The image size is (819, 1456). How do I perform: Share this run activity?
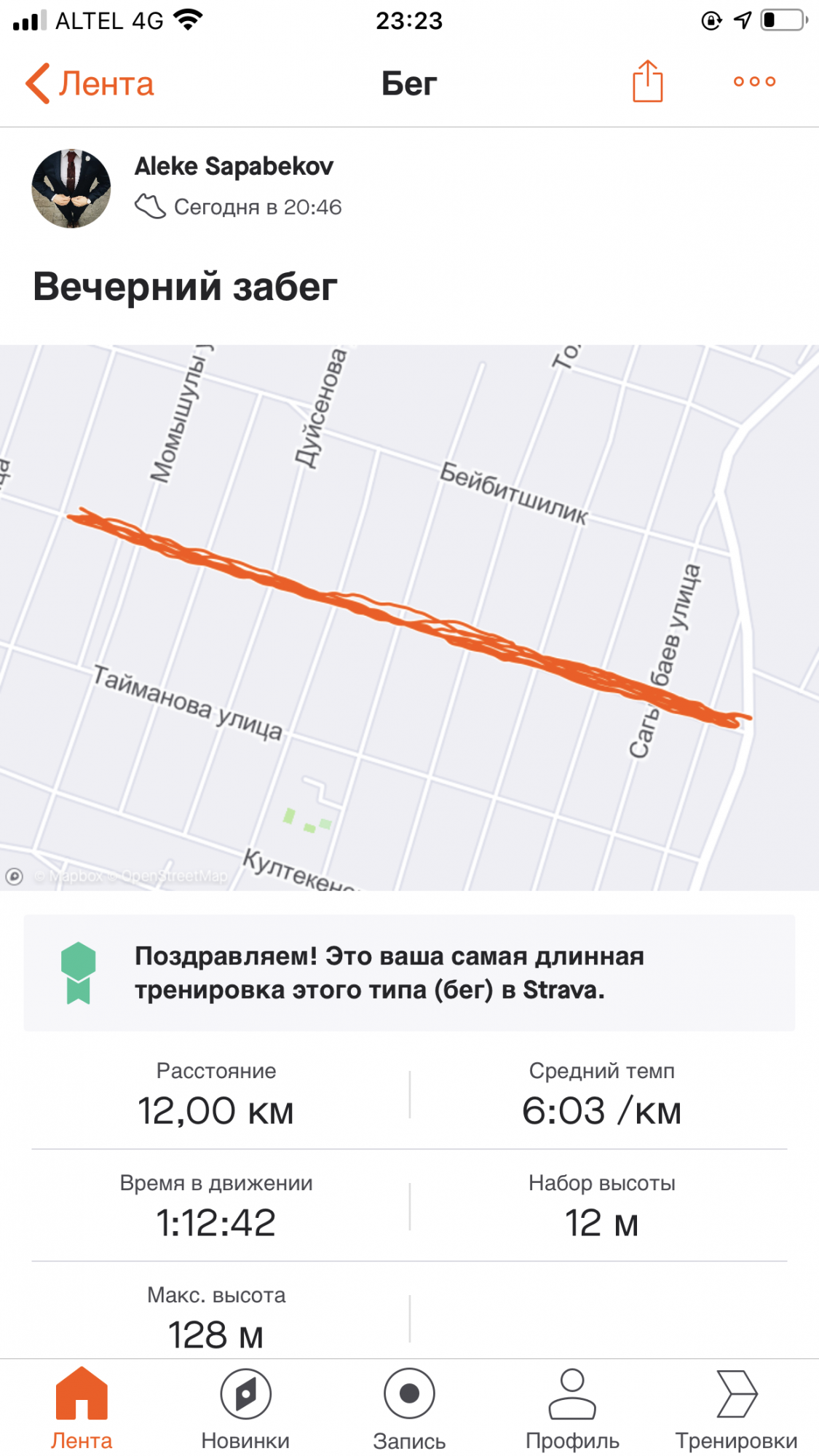[x=647, y=82]
